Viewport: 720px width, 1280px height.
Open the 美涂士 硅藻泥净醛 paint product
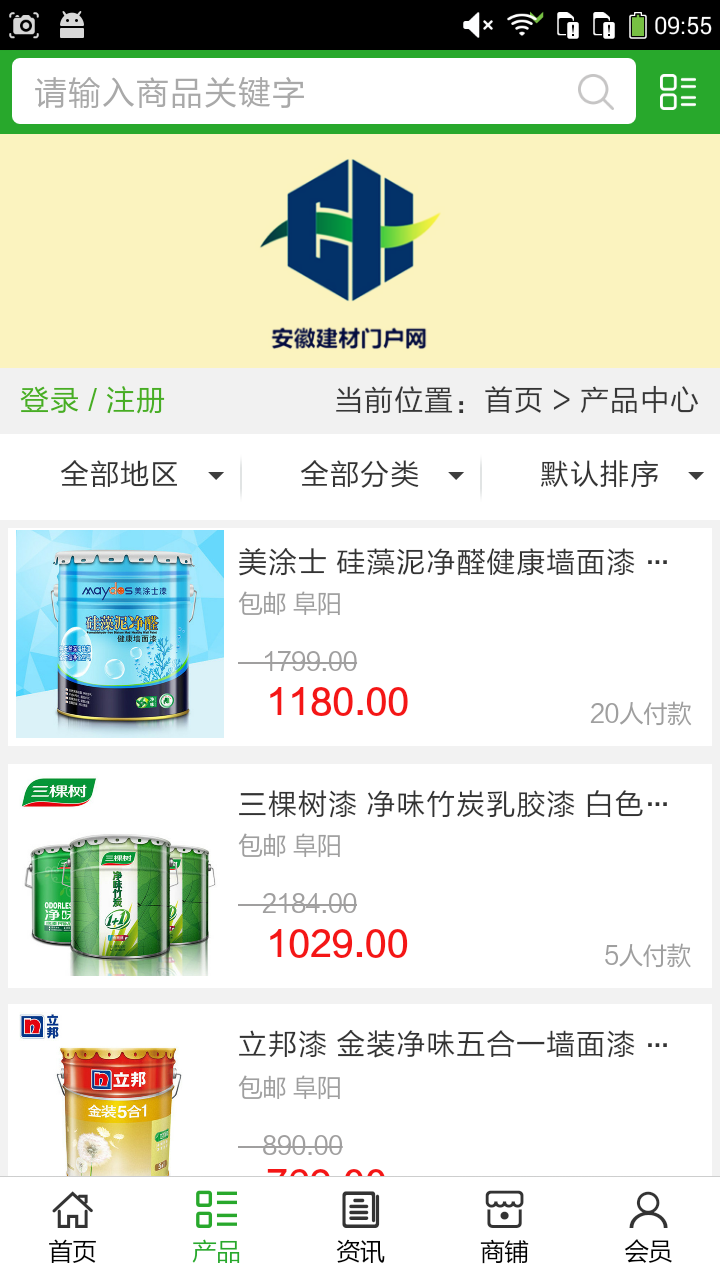pos(452,563)
